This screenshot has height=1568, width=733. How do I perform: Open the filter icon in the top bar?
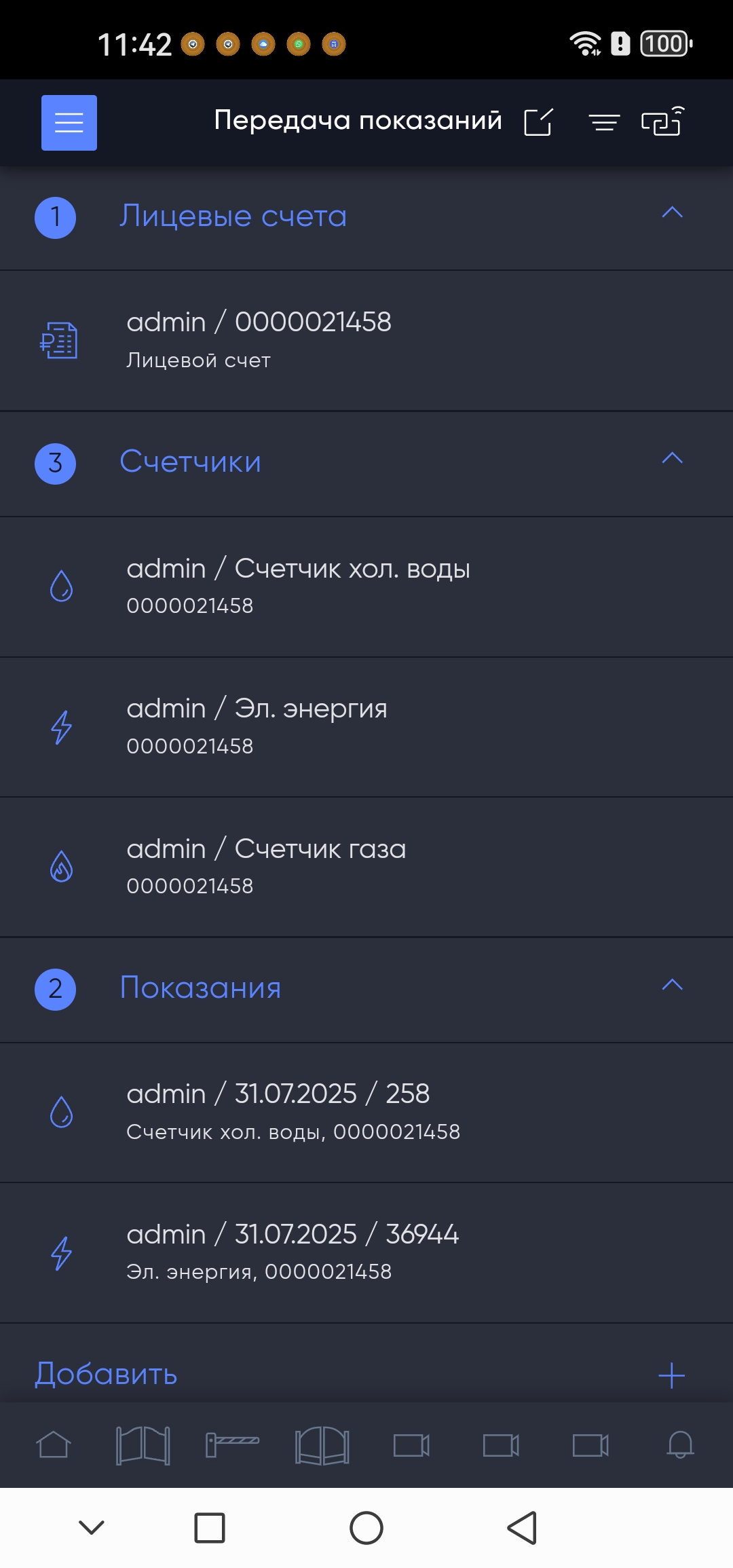(x=604, y=122)
